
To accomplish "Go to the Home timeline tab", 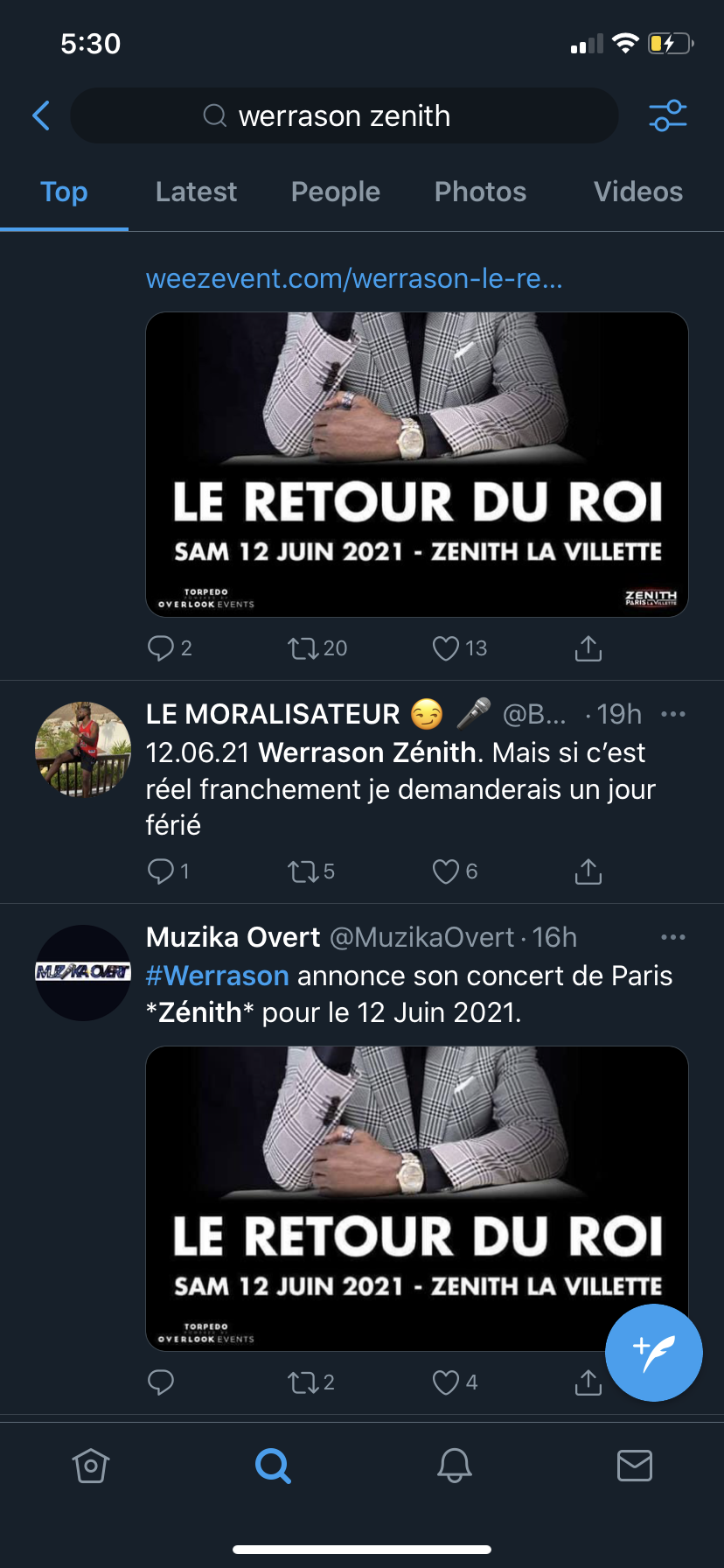I will pyautogui.click(x=91, y=1466).
